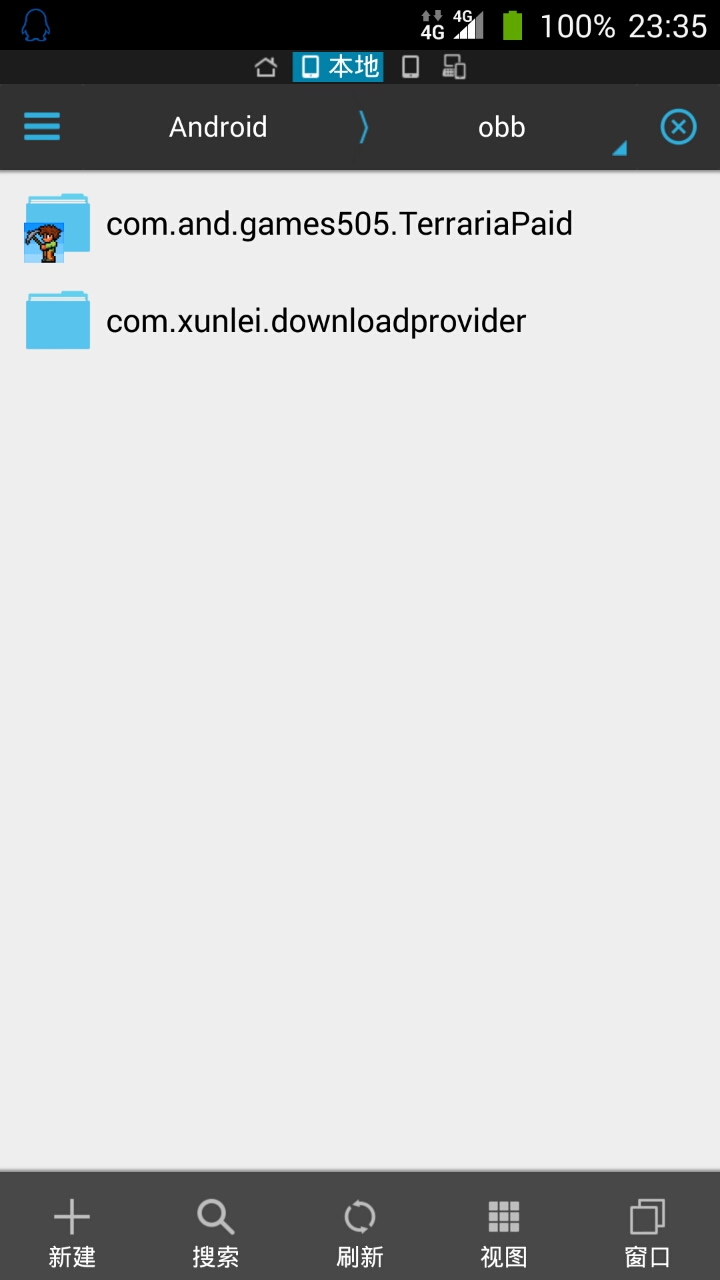This screenshot has height=1280, width=720.
Task: Open com.xunlei.downloadprovider folder
Action: click(315, 321)
